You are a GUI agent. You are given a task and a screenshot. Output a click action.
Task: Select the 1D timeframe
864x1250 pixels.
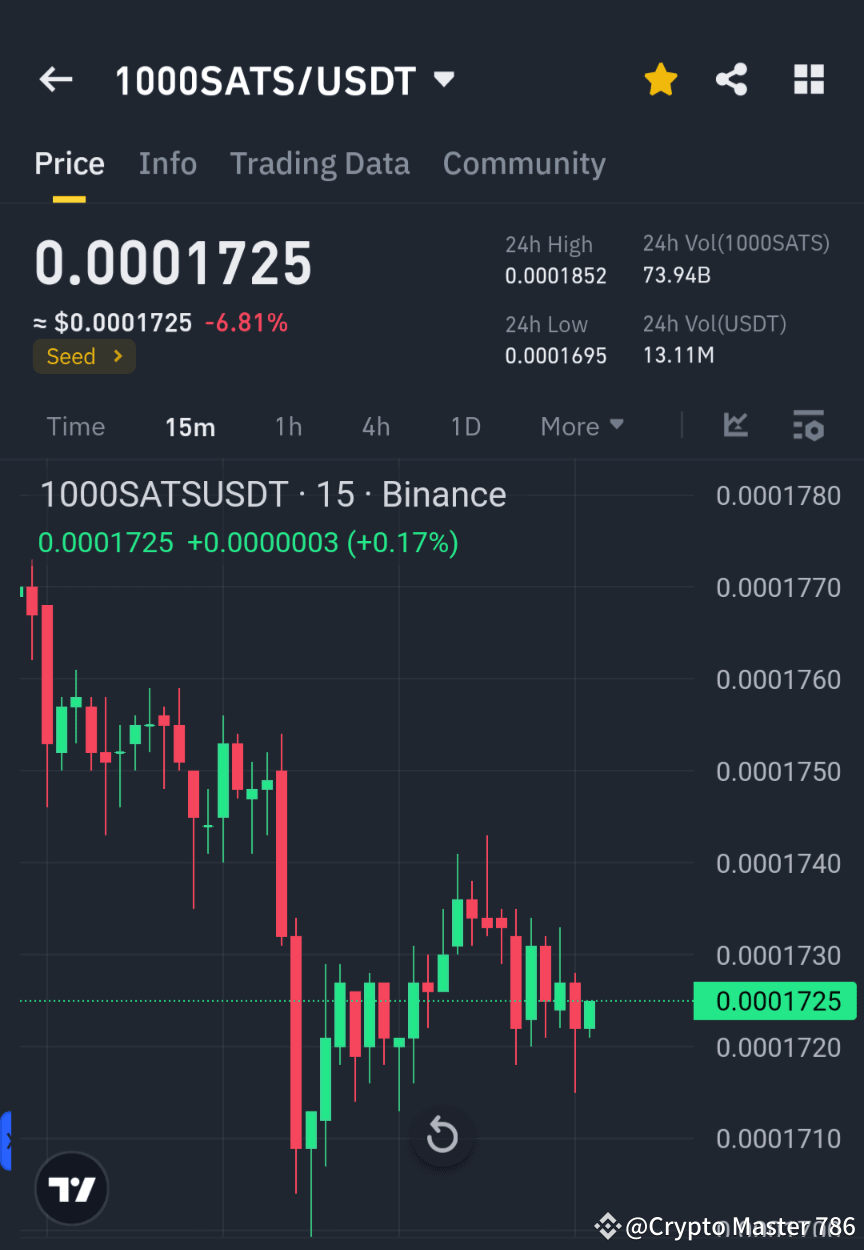466,426
